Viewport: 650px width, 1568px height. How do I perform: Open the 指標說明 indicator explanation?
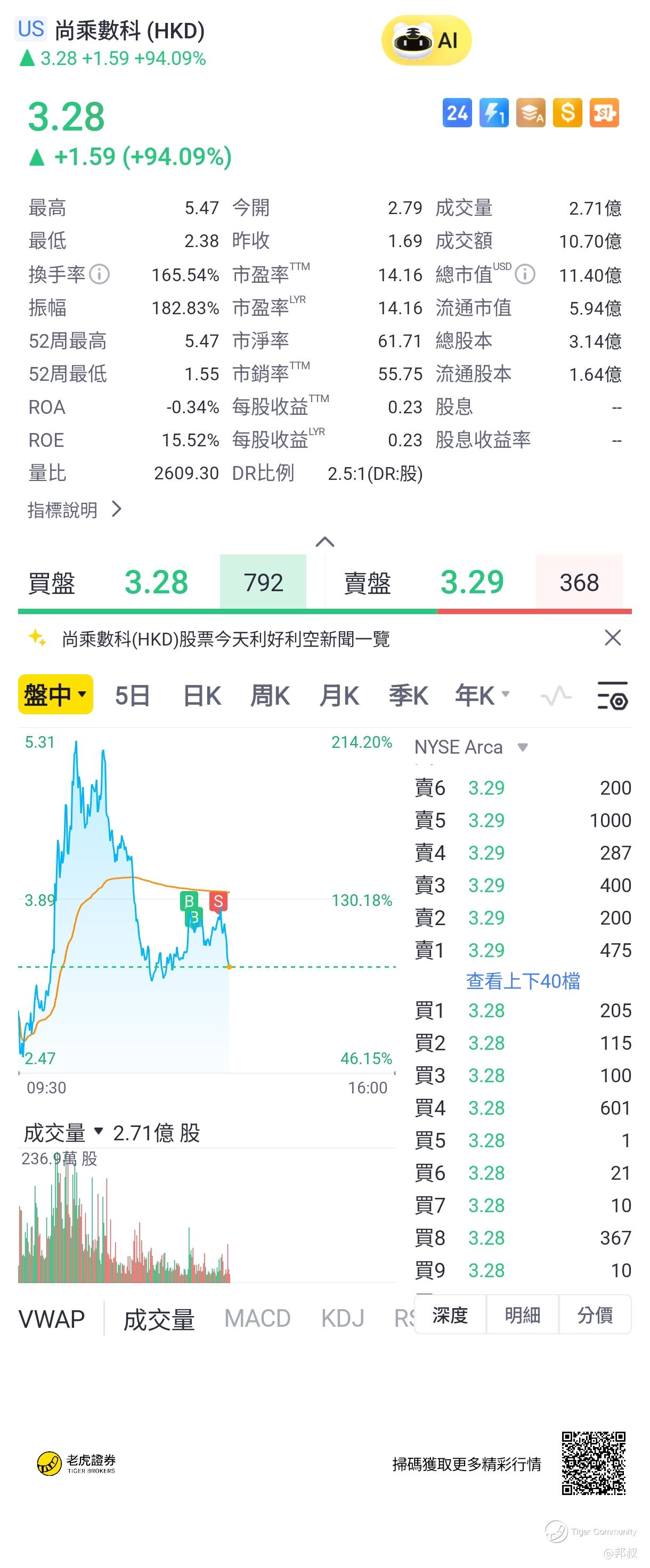[x=74, y=510]
